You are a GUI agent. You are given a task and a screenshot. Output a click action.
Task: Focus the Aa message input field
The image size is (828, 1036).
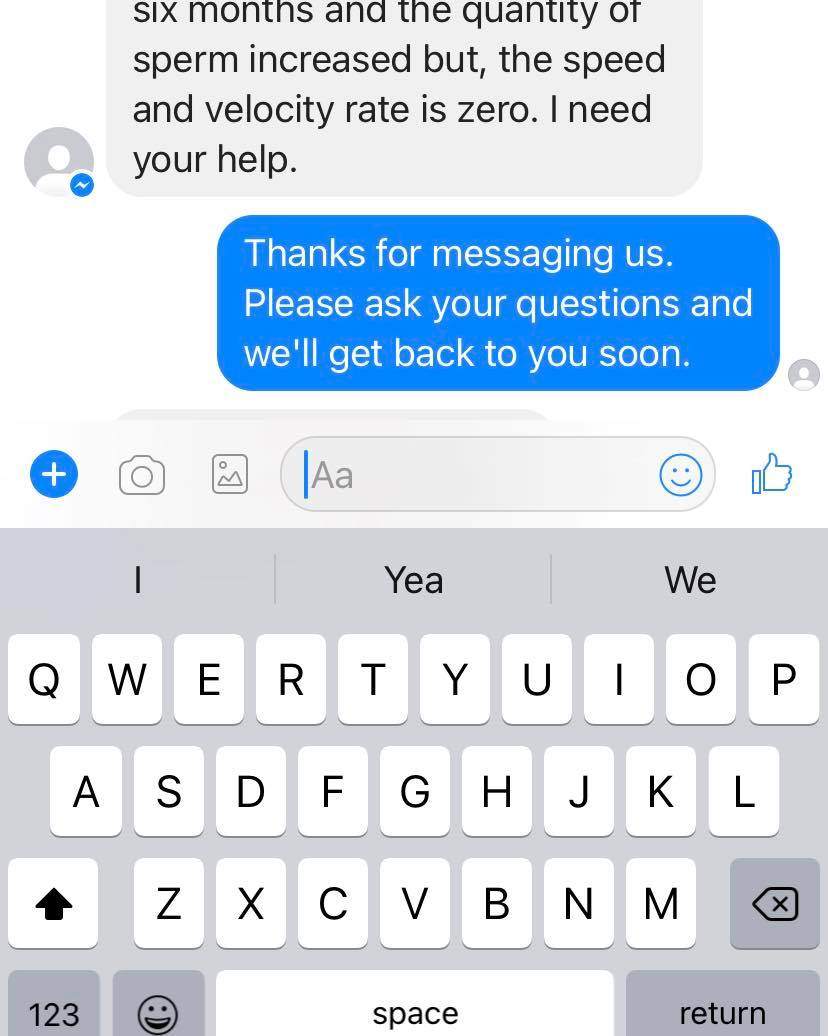(x=470, y=474)
